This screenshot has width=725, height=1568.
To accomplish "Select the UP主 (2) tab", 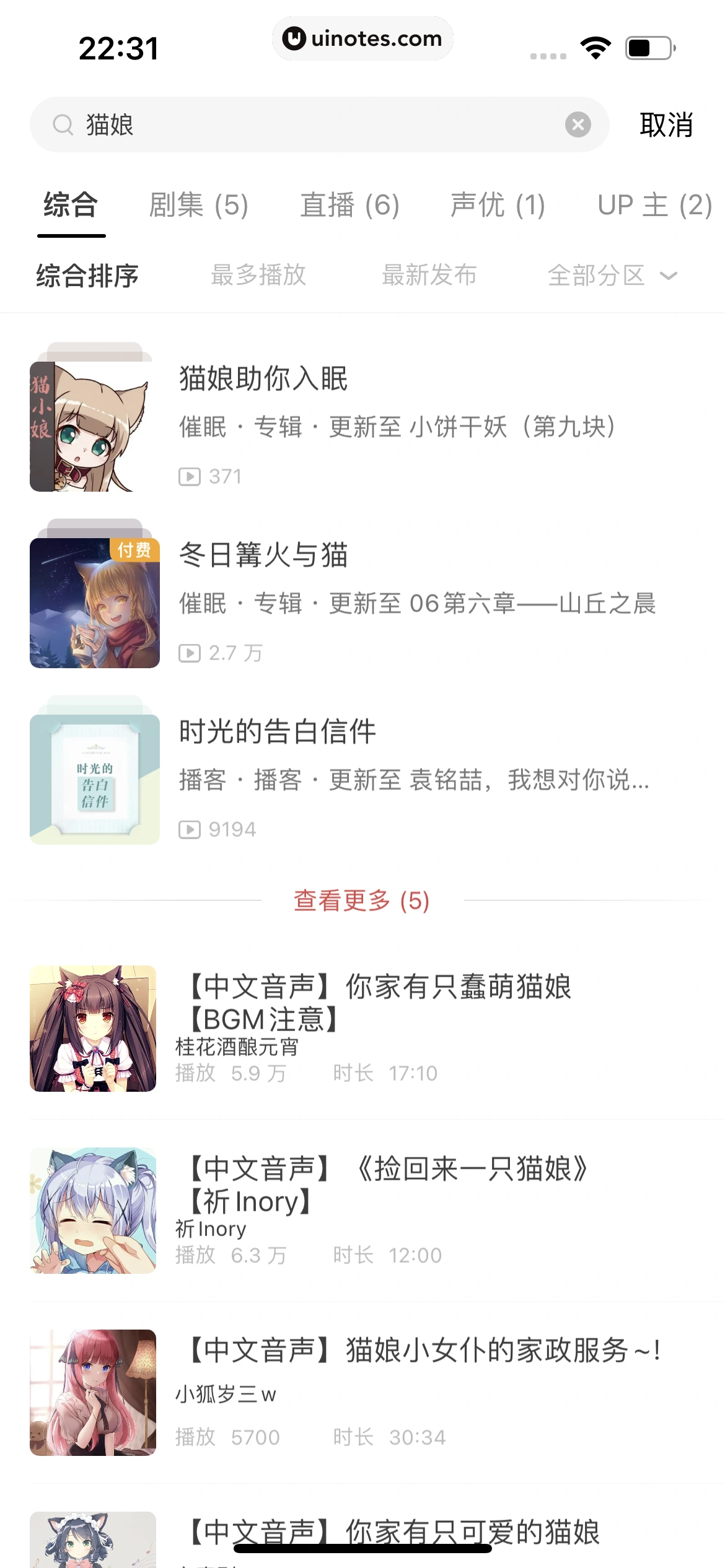I will pyautogui.click(x=654, y=206).
